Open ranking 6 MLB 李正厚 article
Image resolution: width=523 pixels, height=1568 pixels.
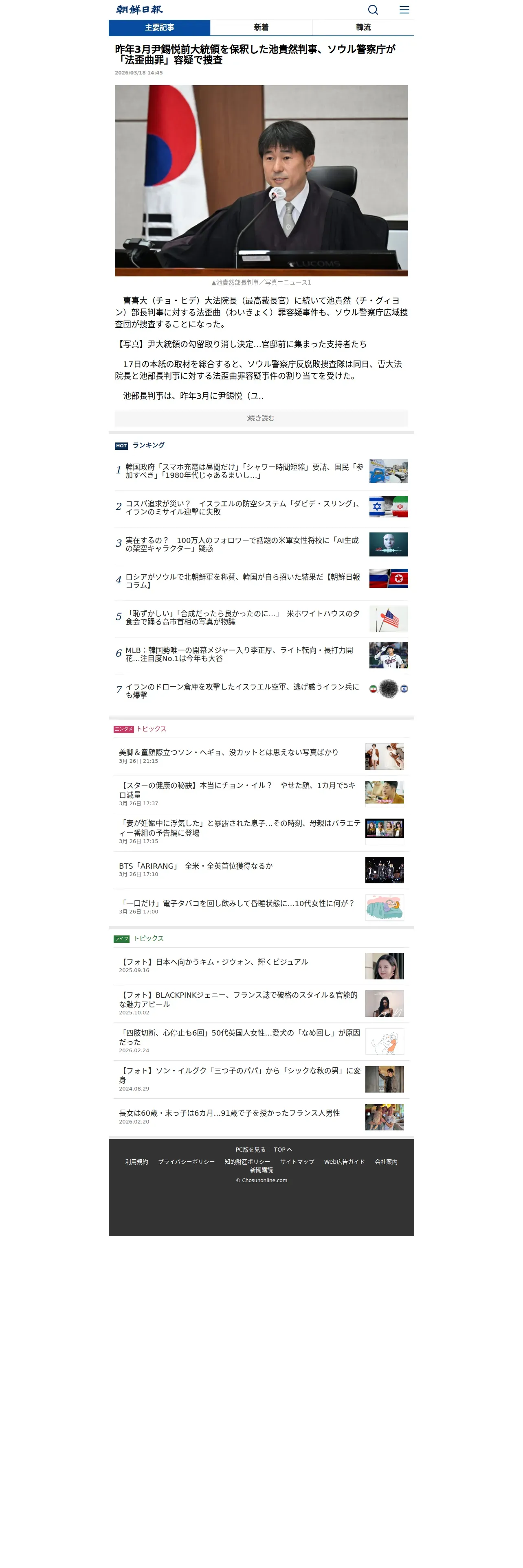(x=261, y=654)
